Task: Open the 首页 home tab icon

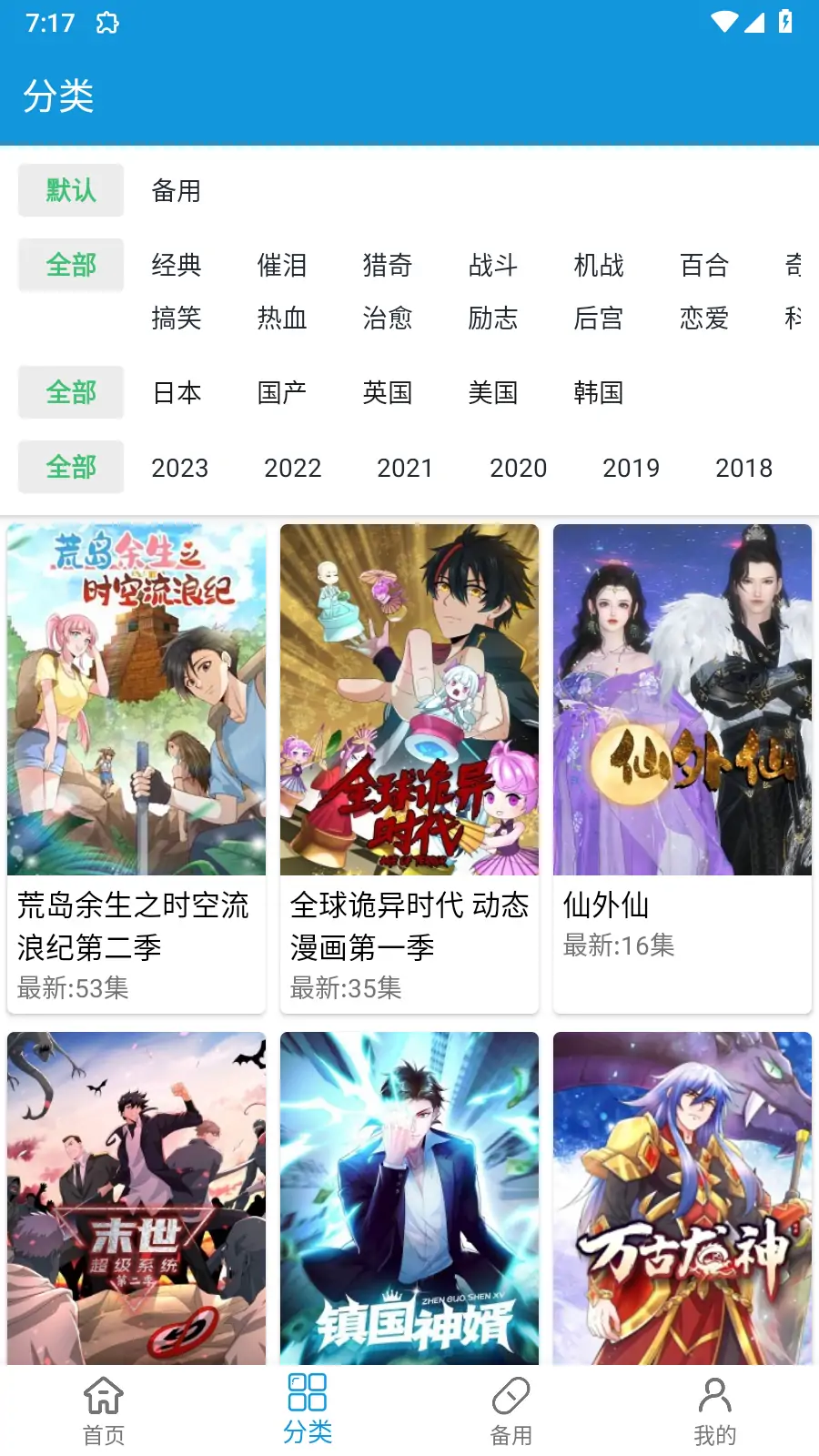Action: (x=102, y=1393)
